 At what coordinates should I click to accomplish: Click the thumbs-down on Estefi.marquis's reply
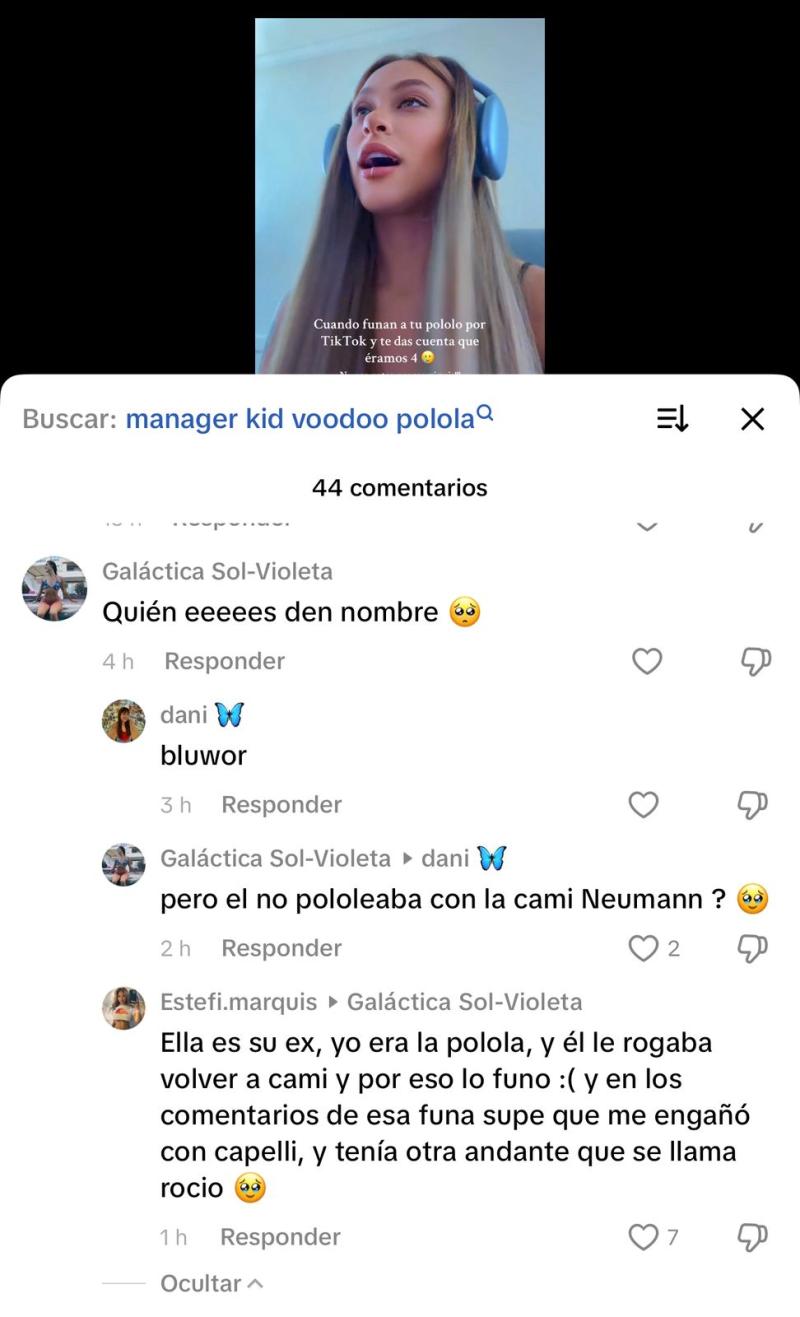pyautogui.click(x=753, y=1236)
